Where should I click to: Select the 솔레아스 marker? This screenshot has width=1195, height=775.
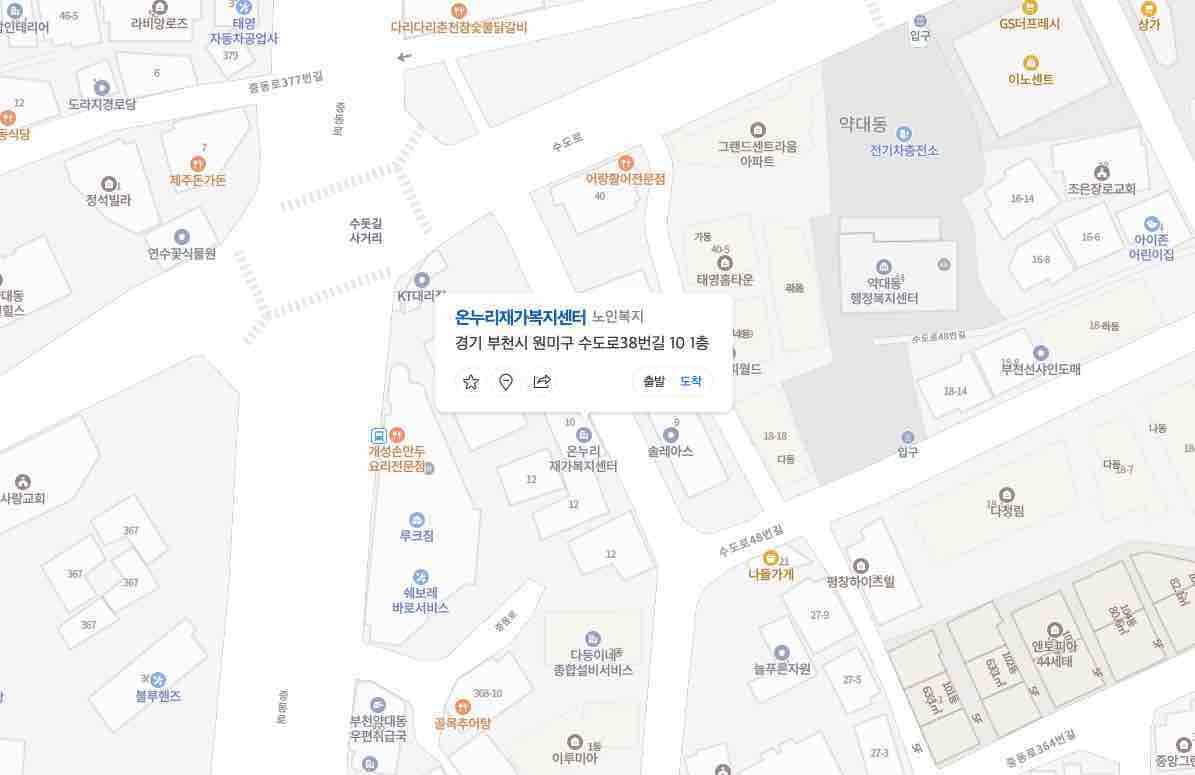pos(670,435)
